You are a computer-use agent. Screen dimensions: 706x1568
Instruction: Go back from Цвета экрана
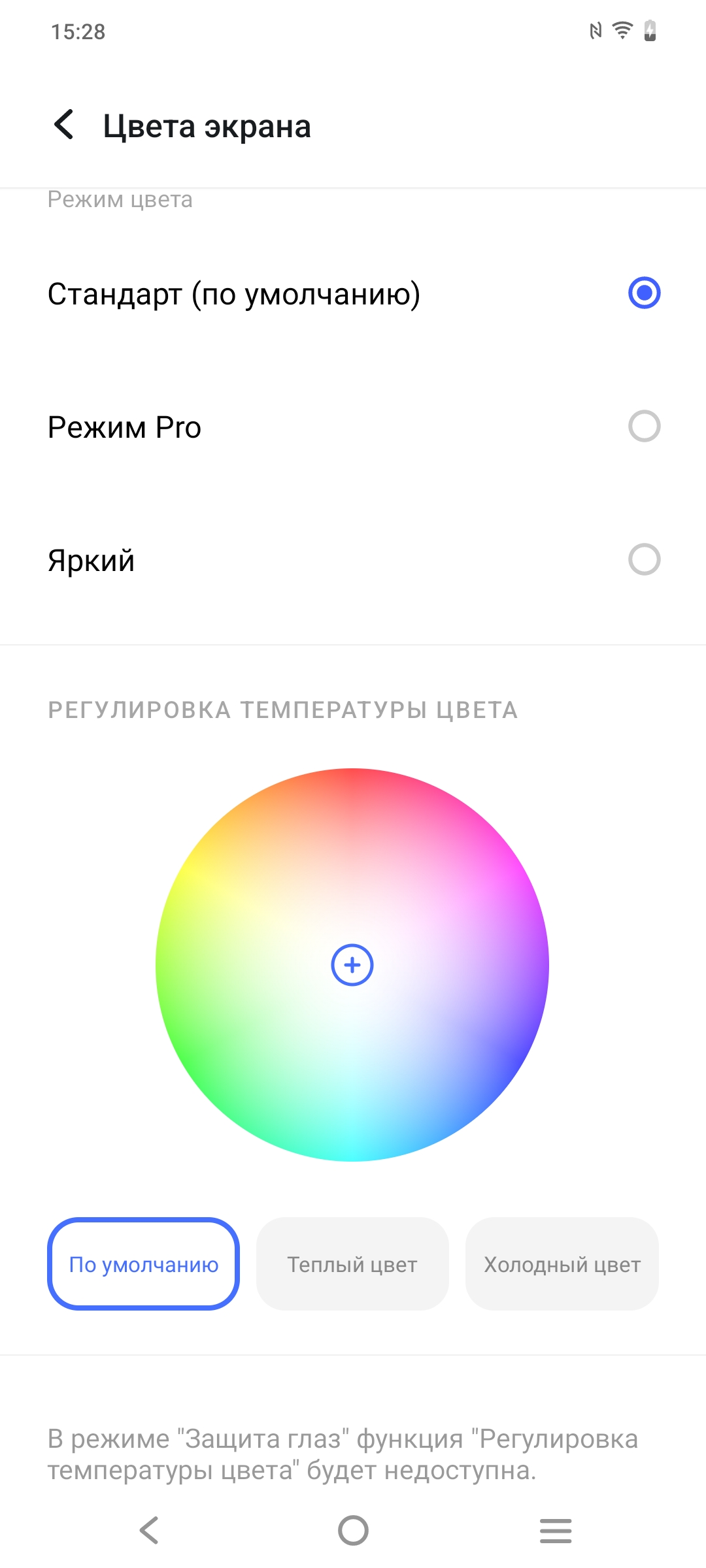point(64,125)
